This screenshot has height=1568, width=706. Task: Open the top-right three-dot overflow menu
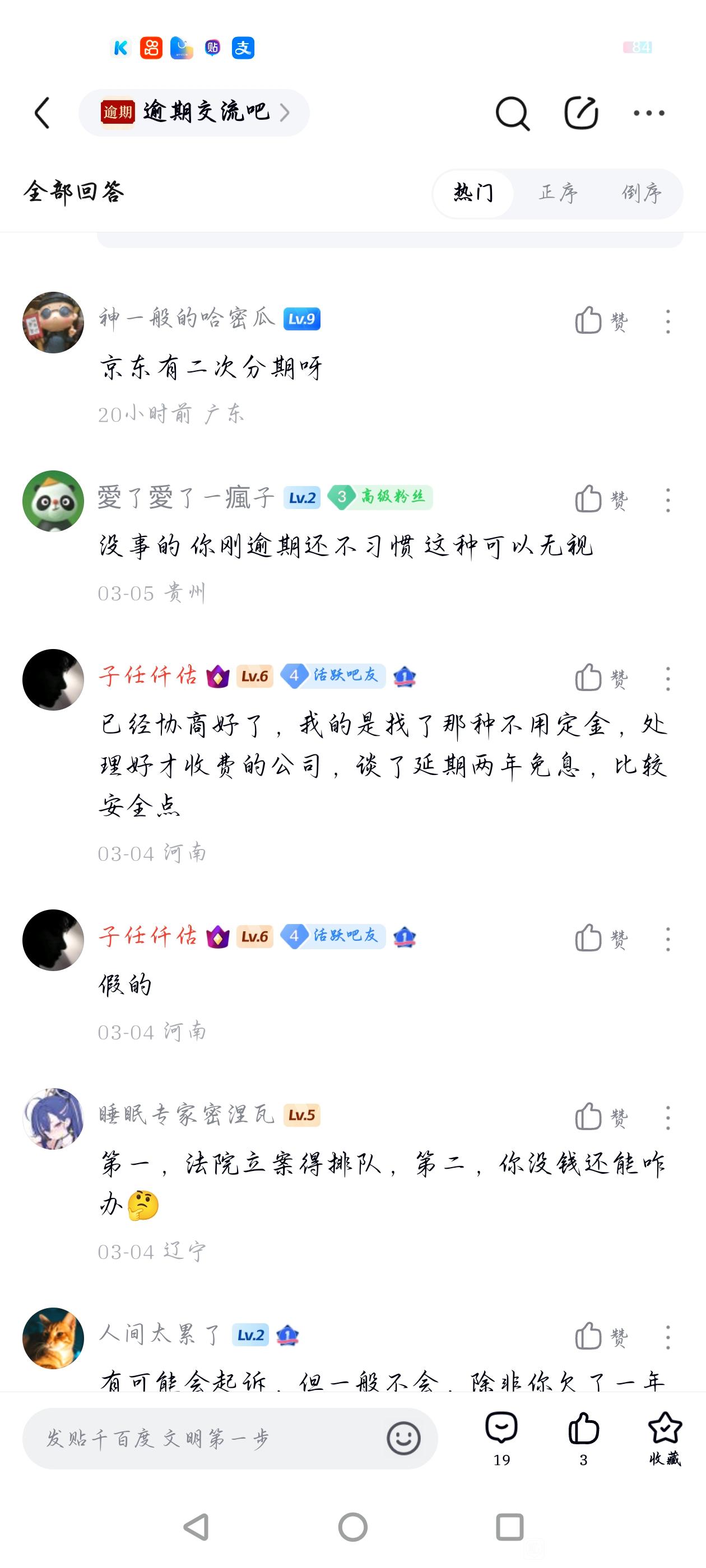click(x=649, y=113)
